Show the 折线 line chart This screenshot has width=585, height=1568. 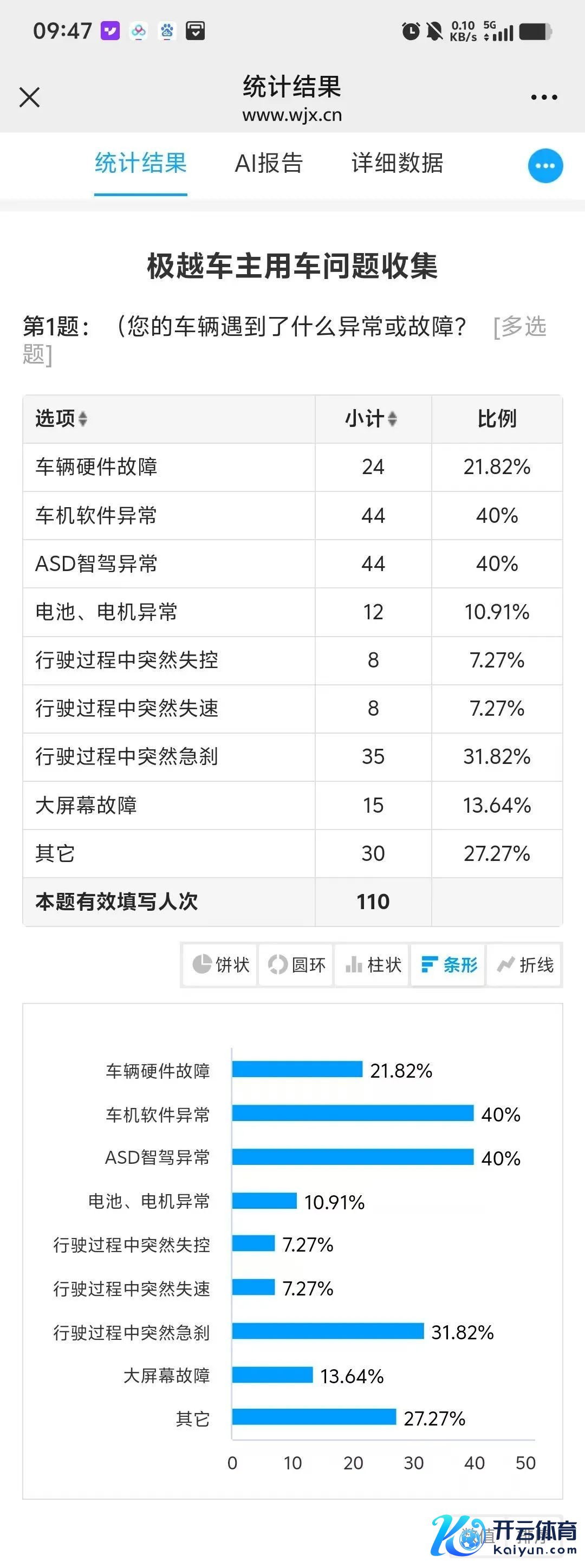525,965
